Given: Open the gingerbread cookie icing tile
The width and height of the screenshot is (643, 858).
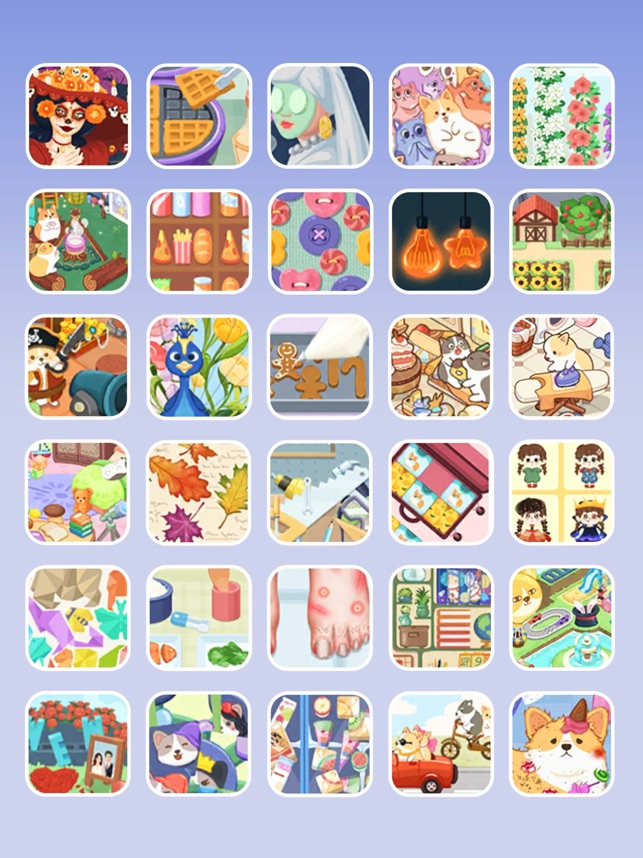Looking at the screenshot, I should (x=320, y=367).
